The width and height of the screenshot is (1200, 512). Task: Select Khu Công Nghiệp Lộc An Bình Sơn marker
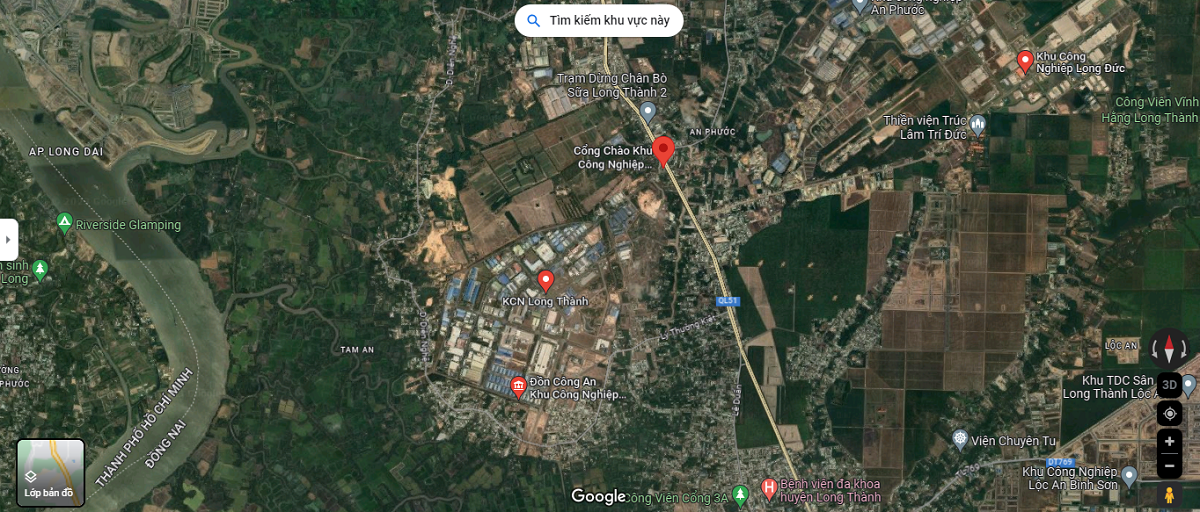point(1130,474)
